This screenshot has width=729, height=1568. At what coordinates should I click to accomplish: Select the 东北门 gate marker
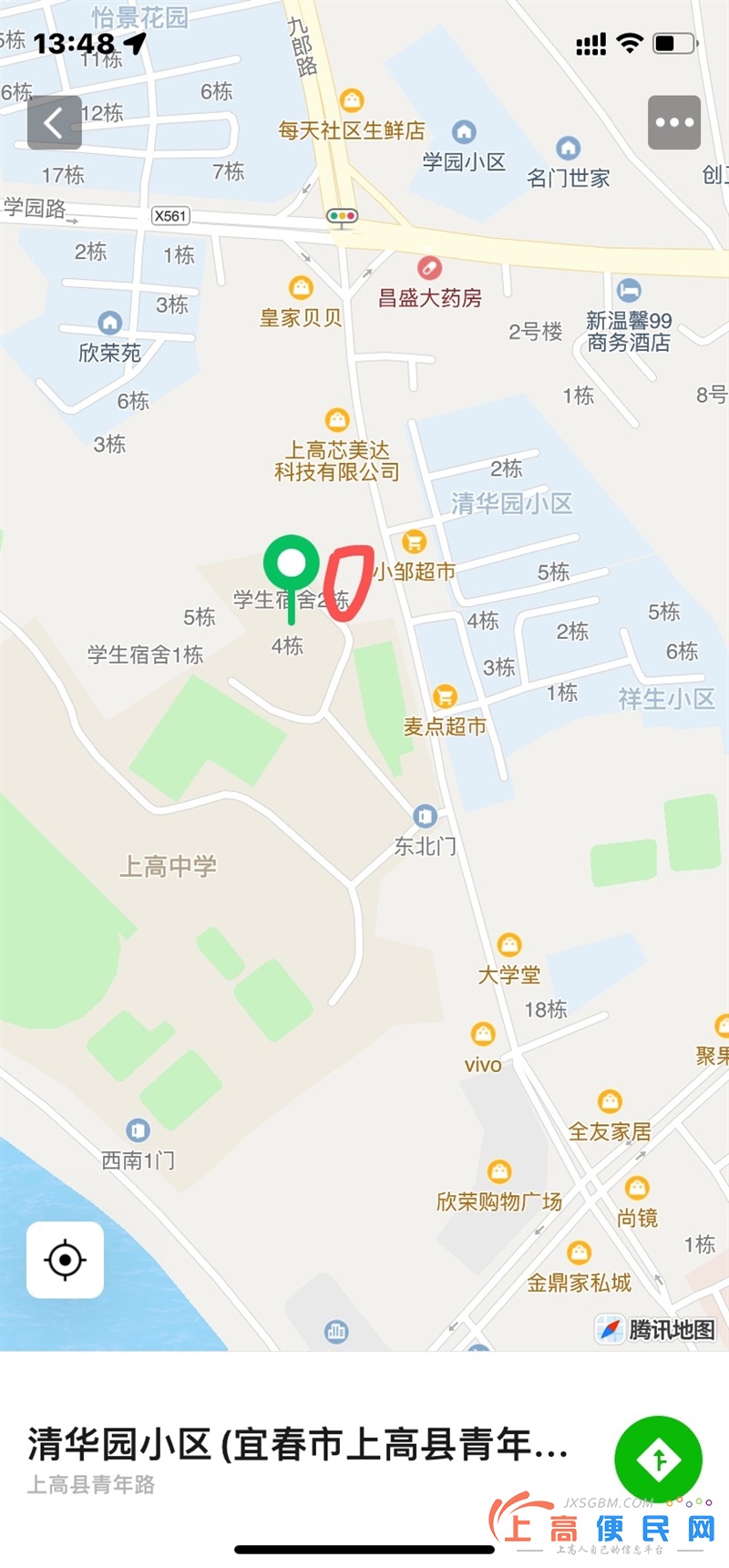point(425,816)
